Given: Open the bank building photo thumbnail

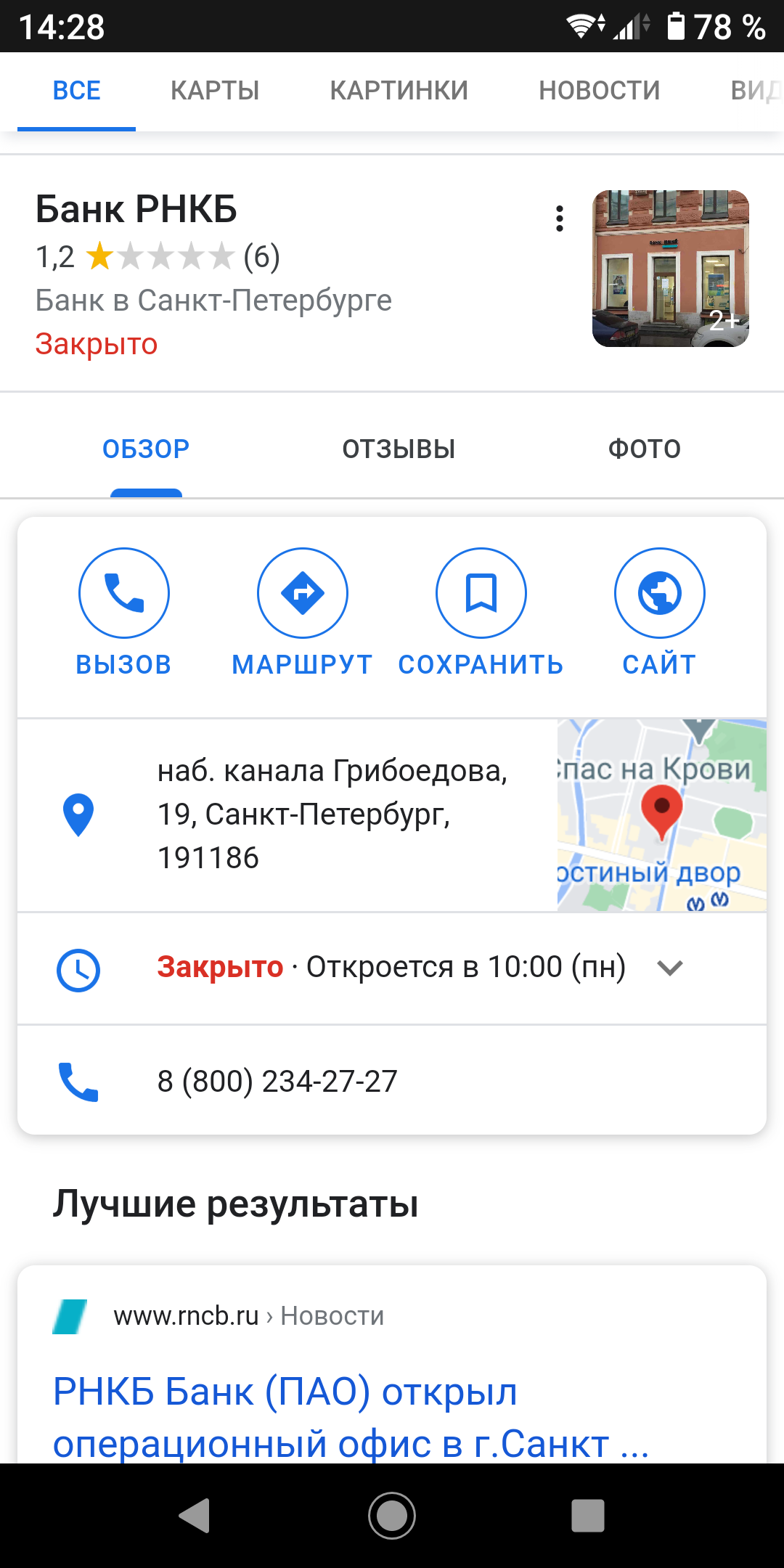Looking at the screenshot, I should coord(671,269).
